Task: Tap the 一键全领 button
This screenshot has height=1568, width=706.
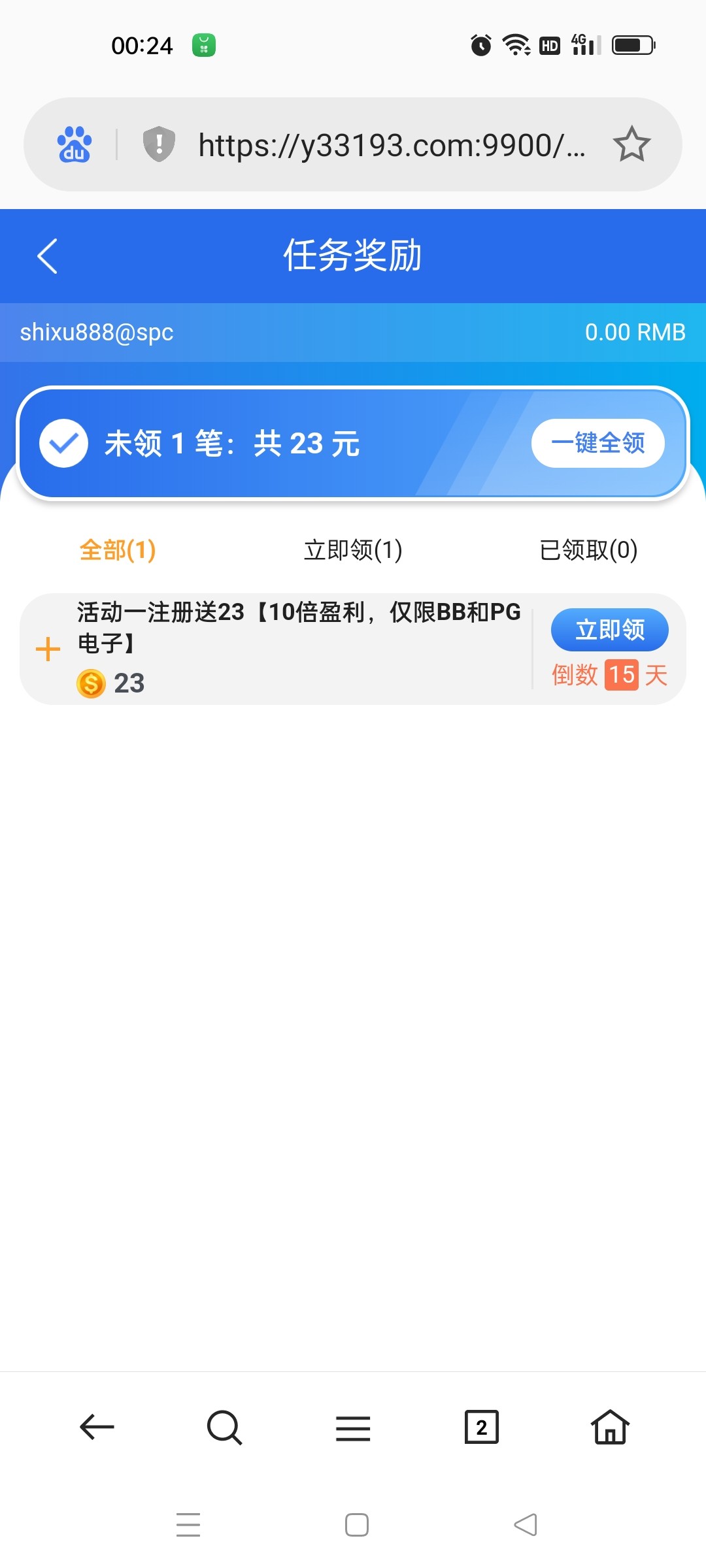Action: [x=597, y=444]
